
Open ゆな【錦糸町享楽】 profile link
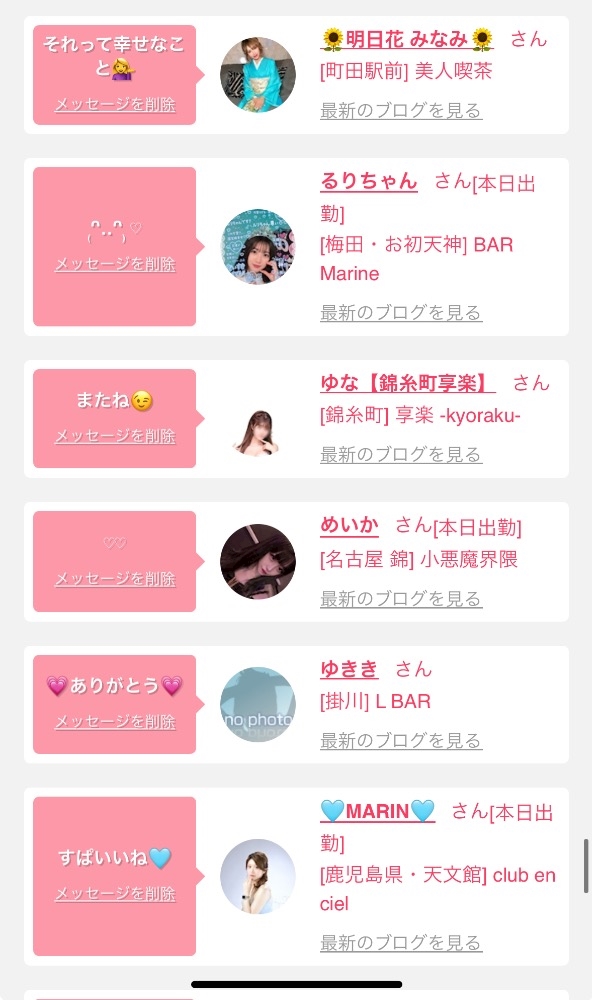pos(408,383)
